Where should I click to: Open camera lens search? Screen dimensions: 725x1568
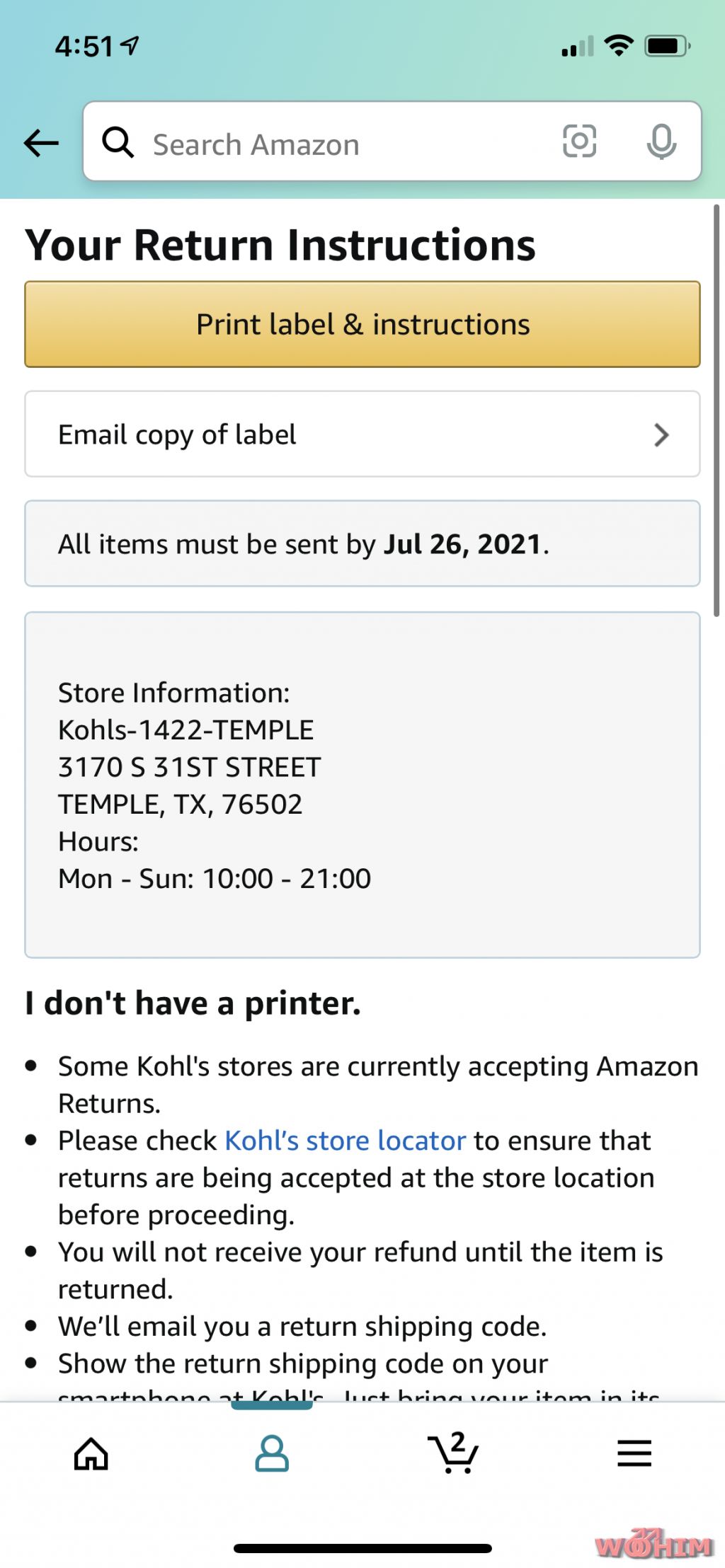coord(579,141)
